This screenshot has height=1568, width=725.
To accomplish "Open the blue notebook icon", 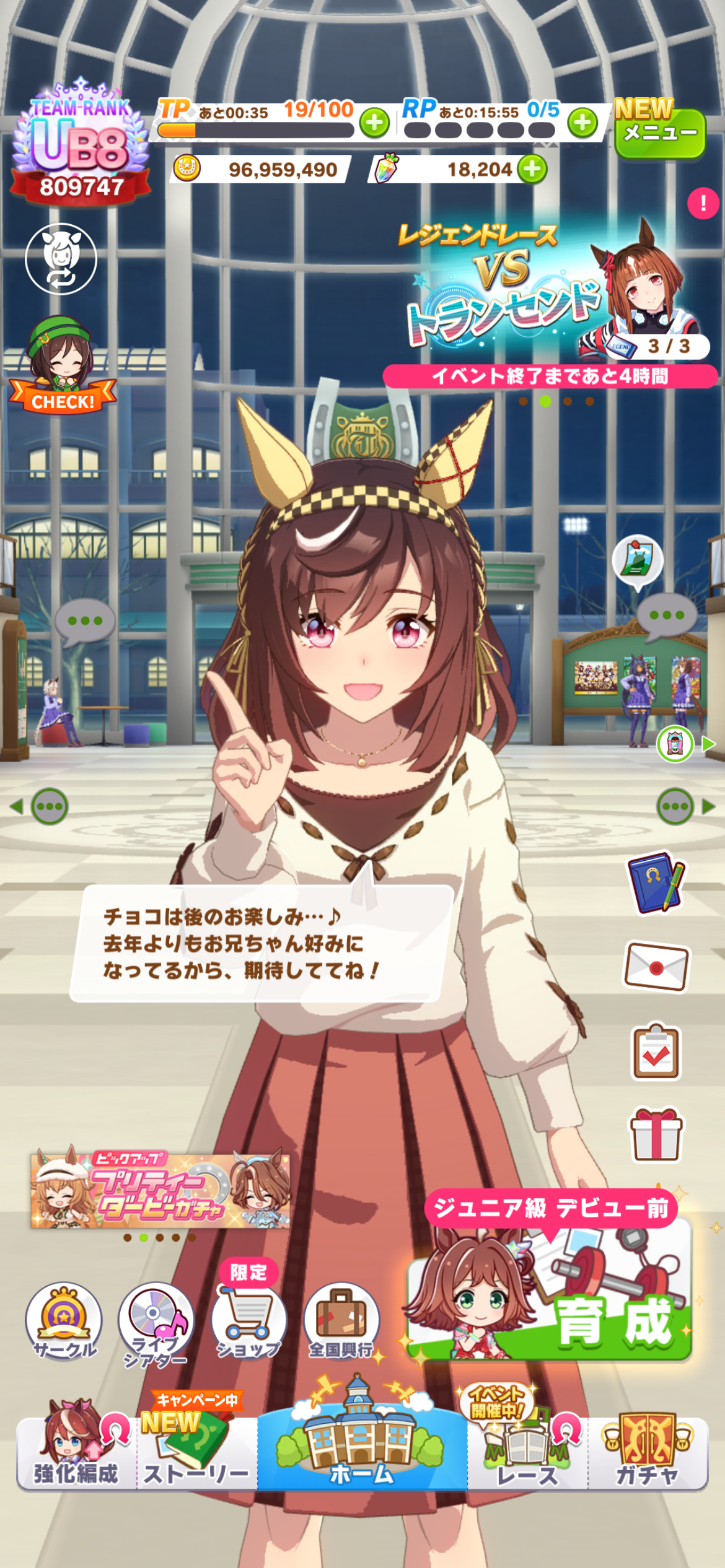I will [656, 882].
